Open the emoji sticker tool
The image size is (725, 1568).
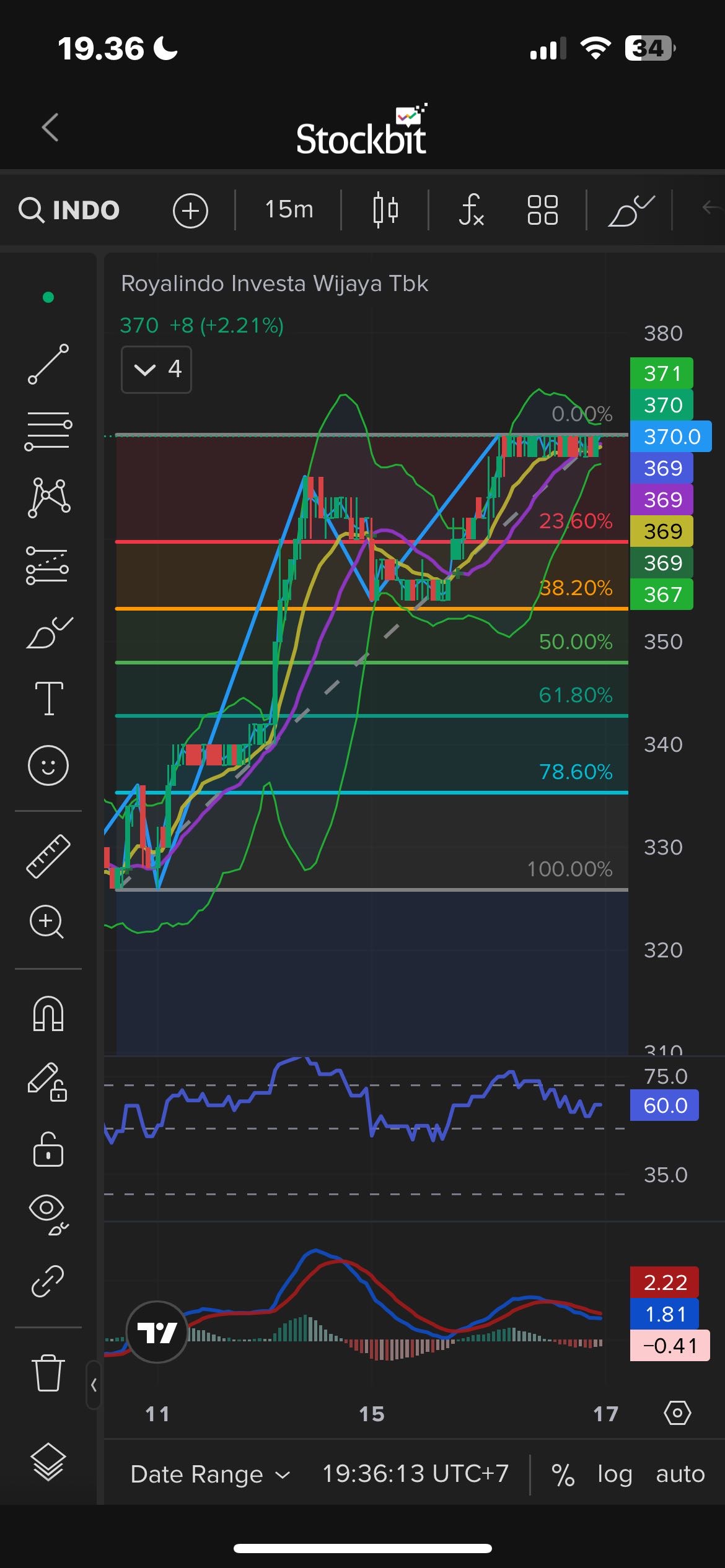click(x=48, y=765)
